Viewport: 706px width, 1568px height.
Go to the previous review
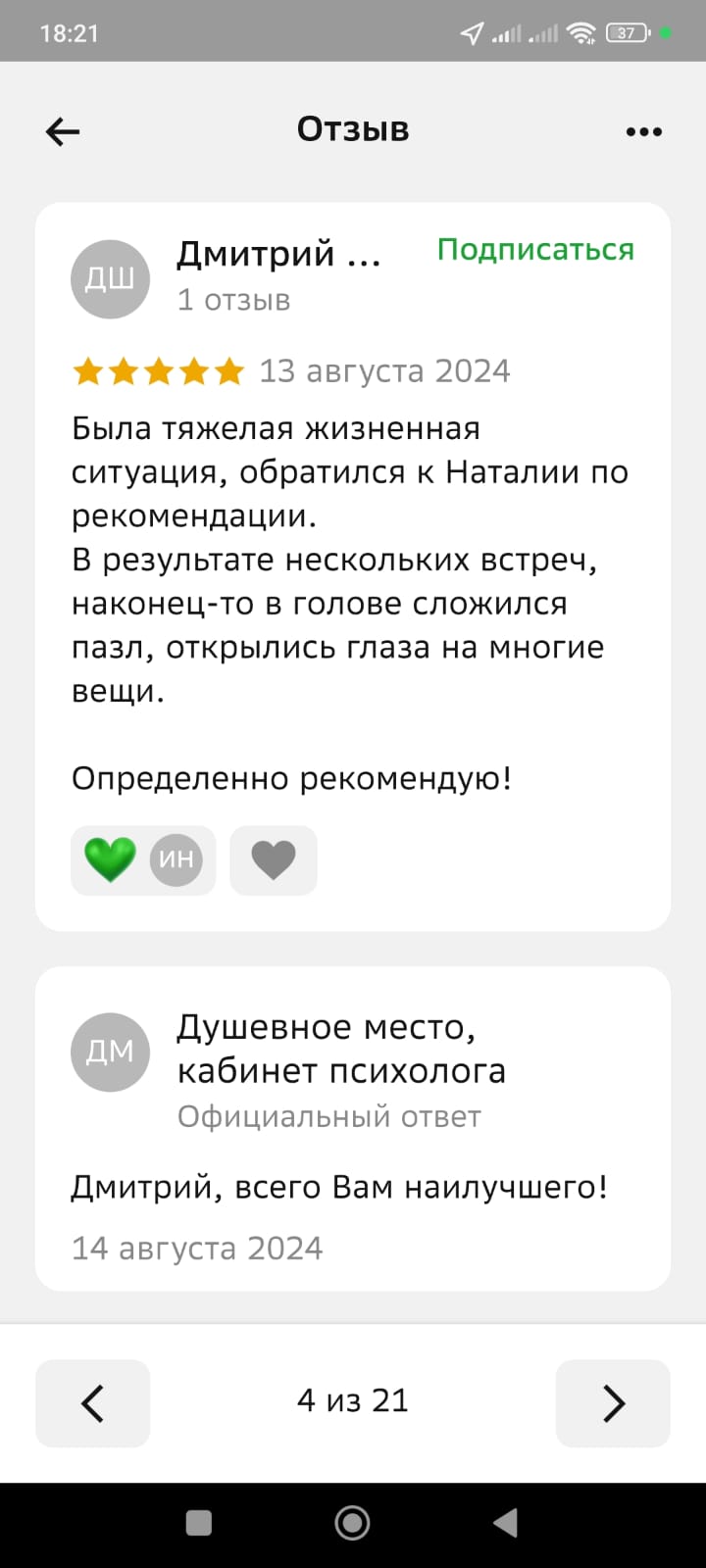click(x=93, y=1402)
